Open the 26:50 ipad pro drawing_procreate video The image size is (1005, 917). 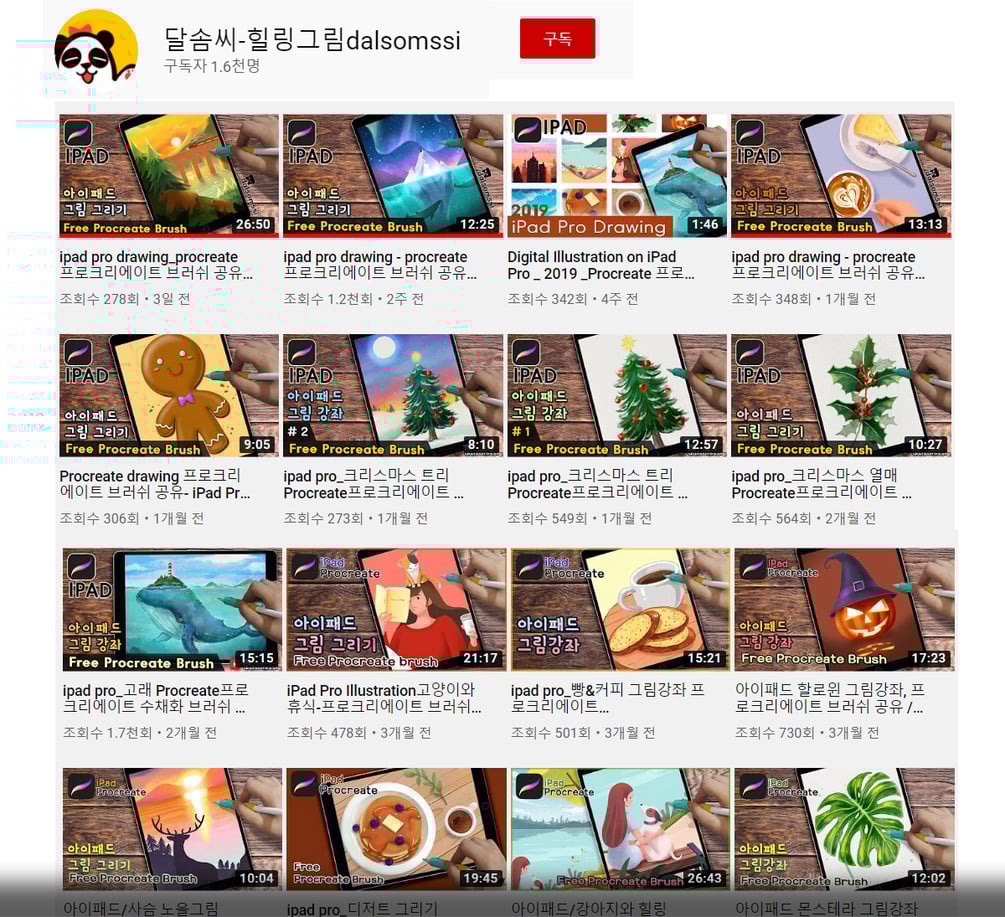pyautogui.click(x=168, y=175)
